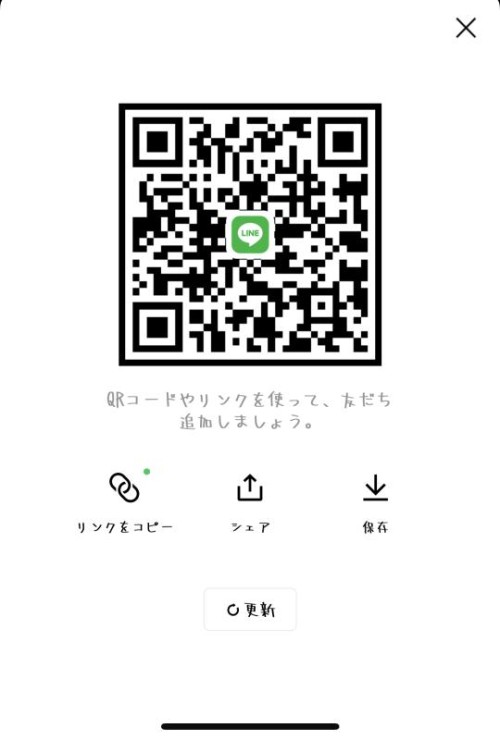Screen dimensions: 500x740
Task: Share the QR code via シェア
Action: pyautogui.click(x=250, y=504)
